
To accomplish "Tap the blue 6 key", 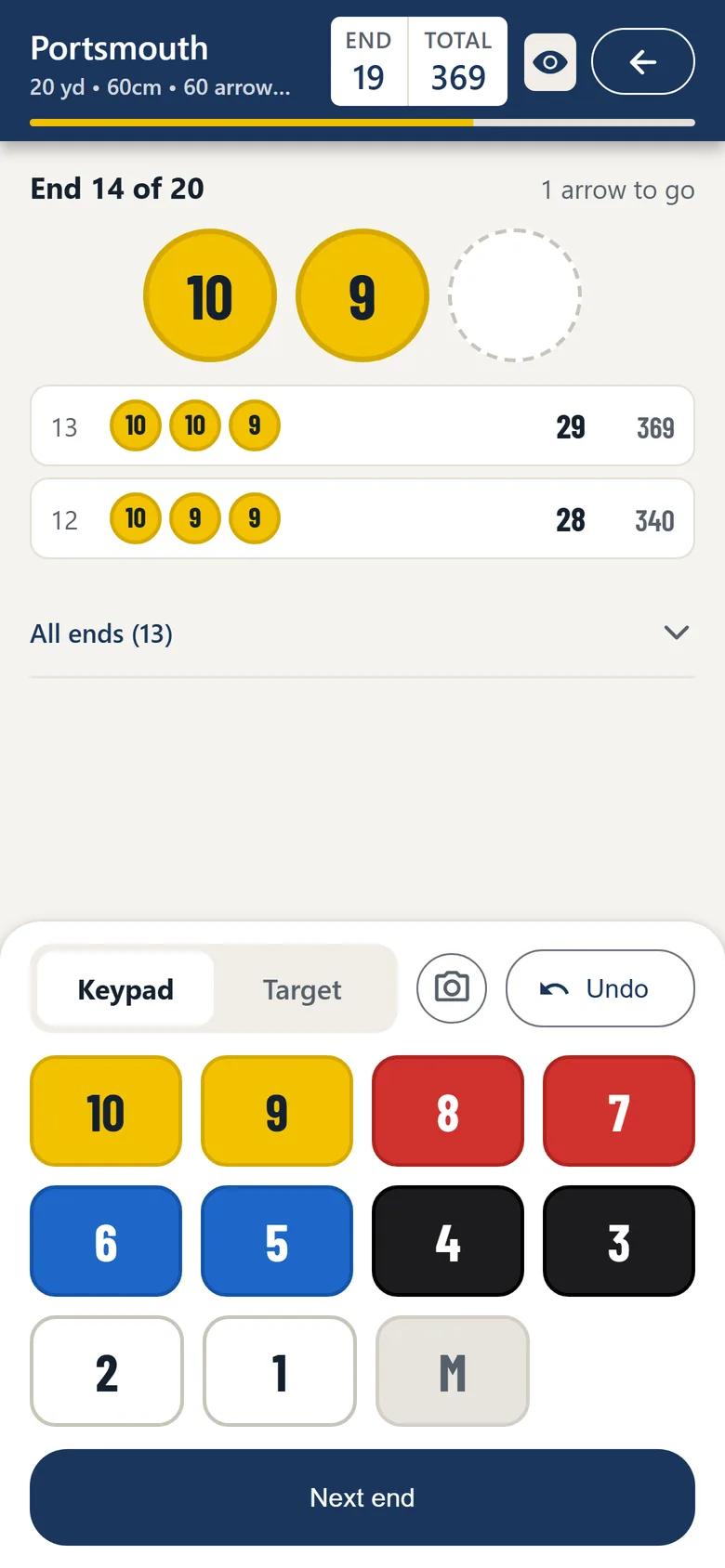I will [106, 1242].
